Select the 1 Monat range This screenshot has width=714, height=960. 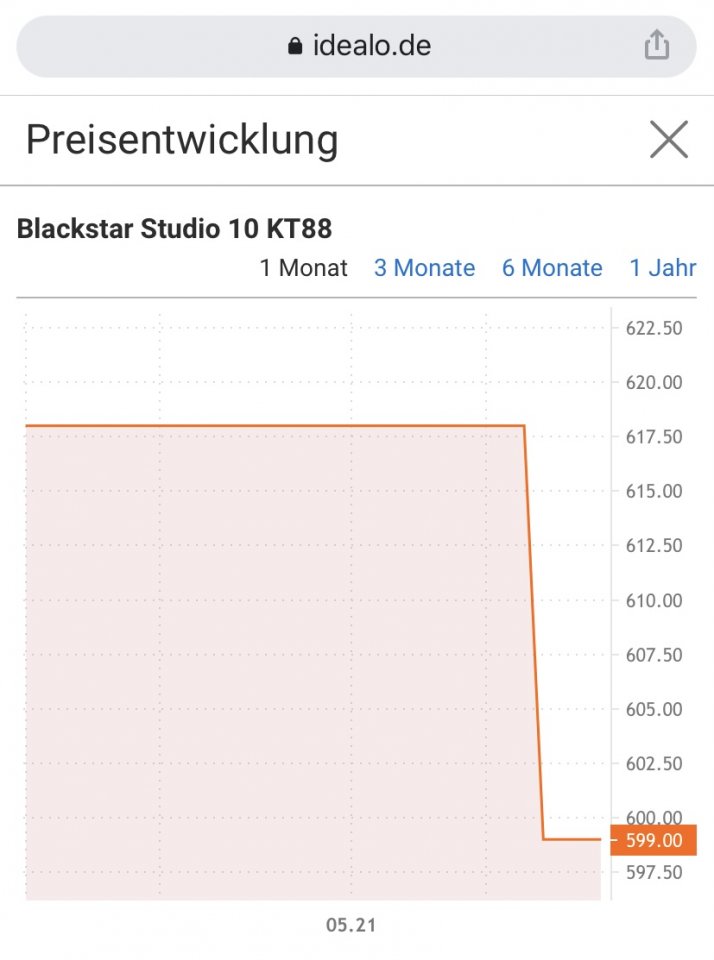(x=304, y=268)
